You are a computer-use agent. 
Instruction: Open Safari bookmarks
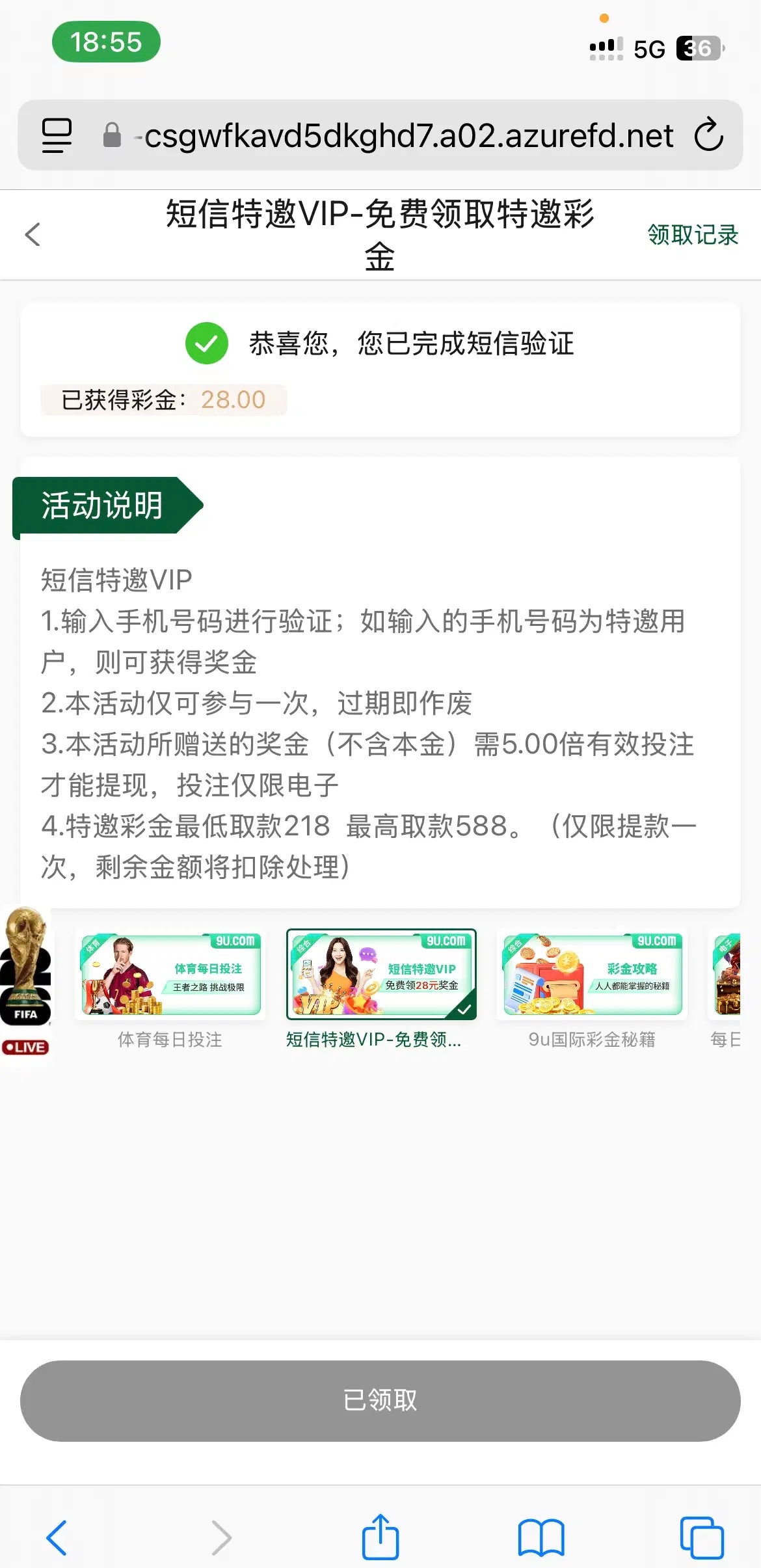541,1538
